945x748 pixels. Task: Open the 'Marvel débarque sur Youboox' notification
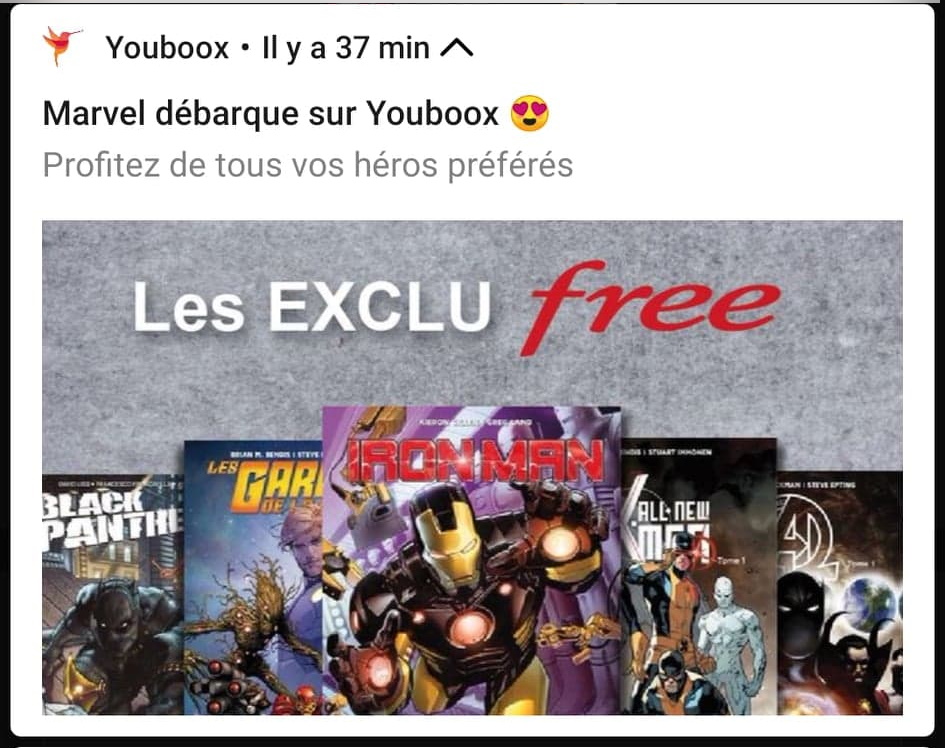point(271,115)
